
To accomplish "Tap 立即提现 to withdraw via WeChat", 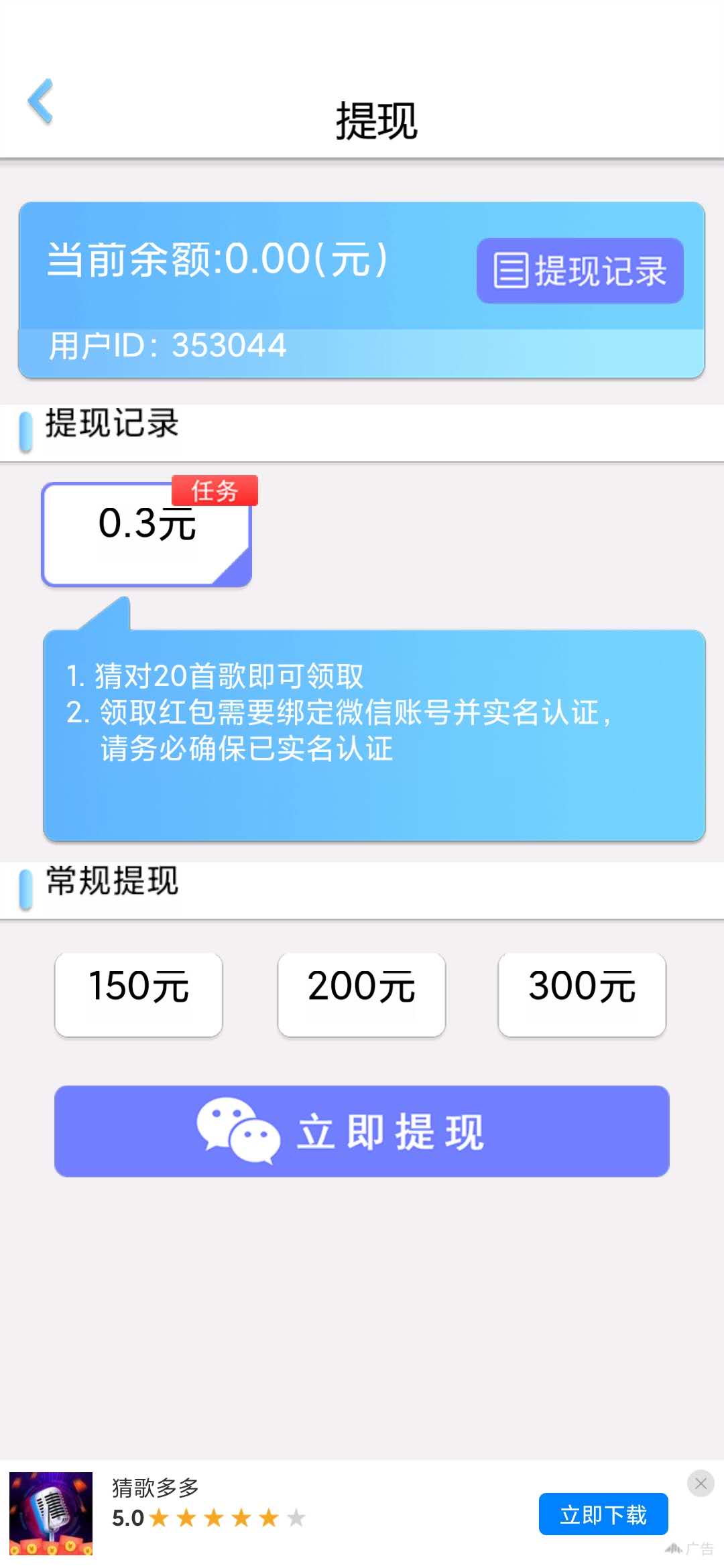I will tap(362, 1131).
